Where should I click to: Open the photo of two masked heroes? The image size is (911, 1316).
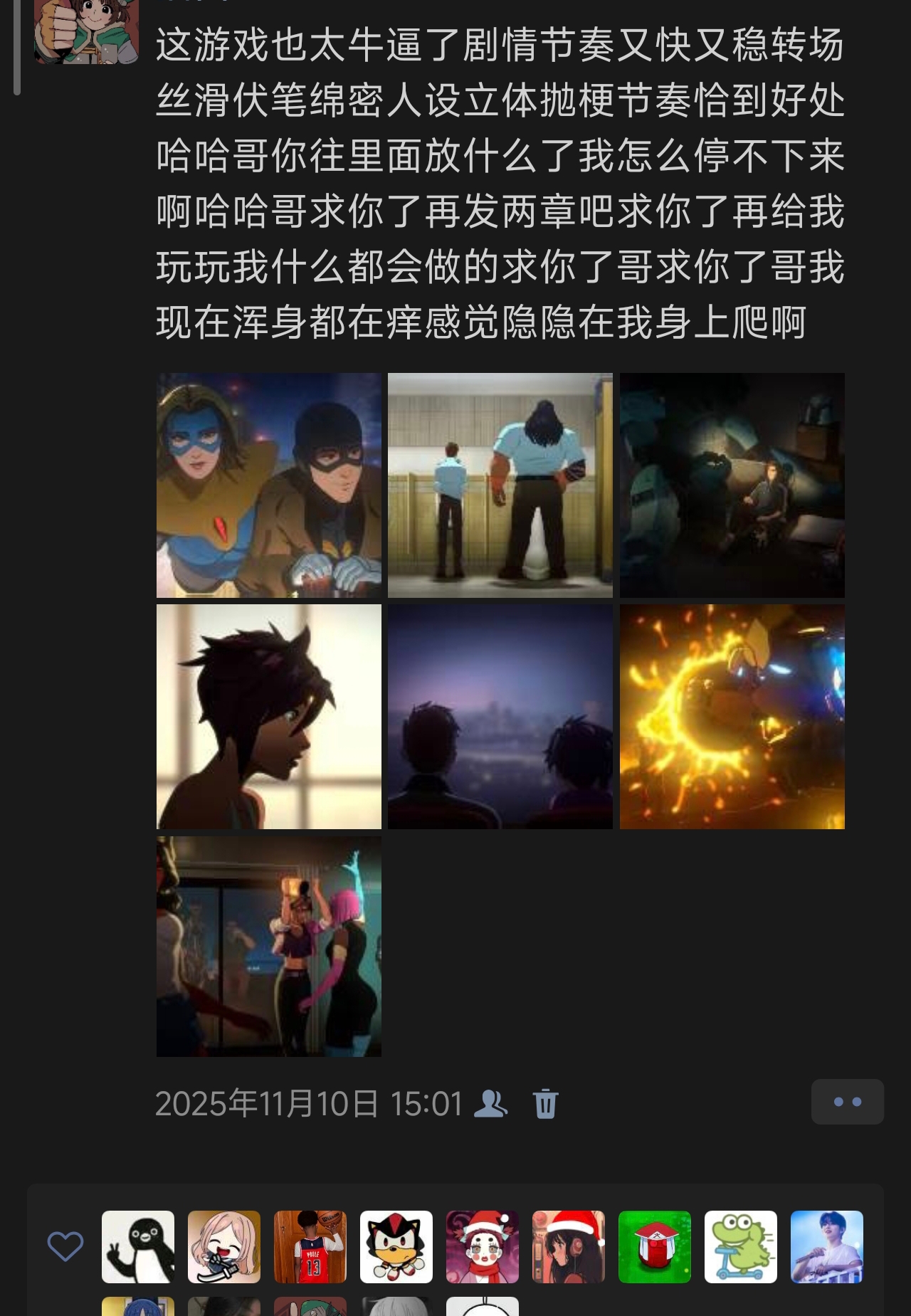(x=268, y=485)
